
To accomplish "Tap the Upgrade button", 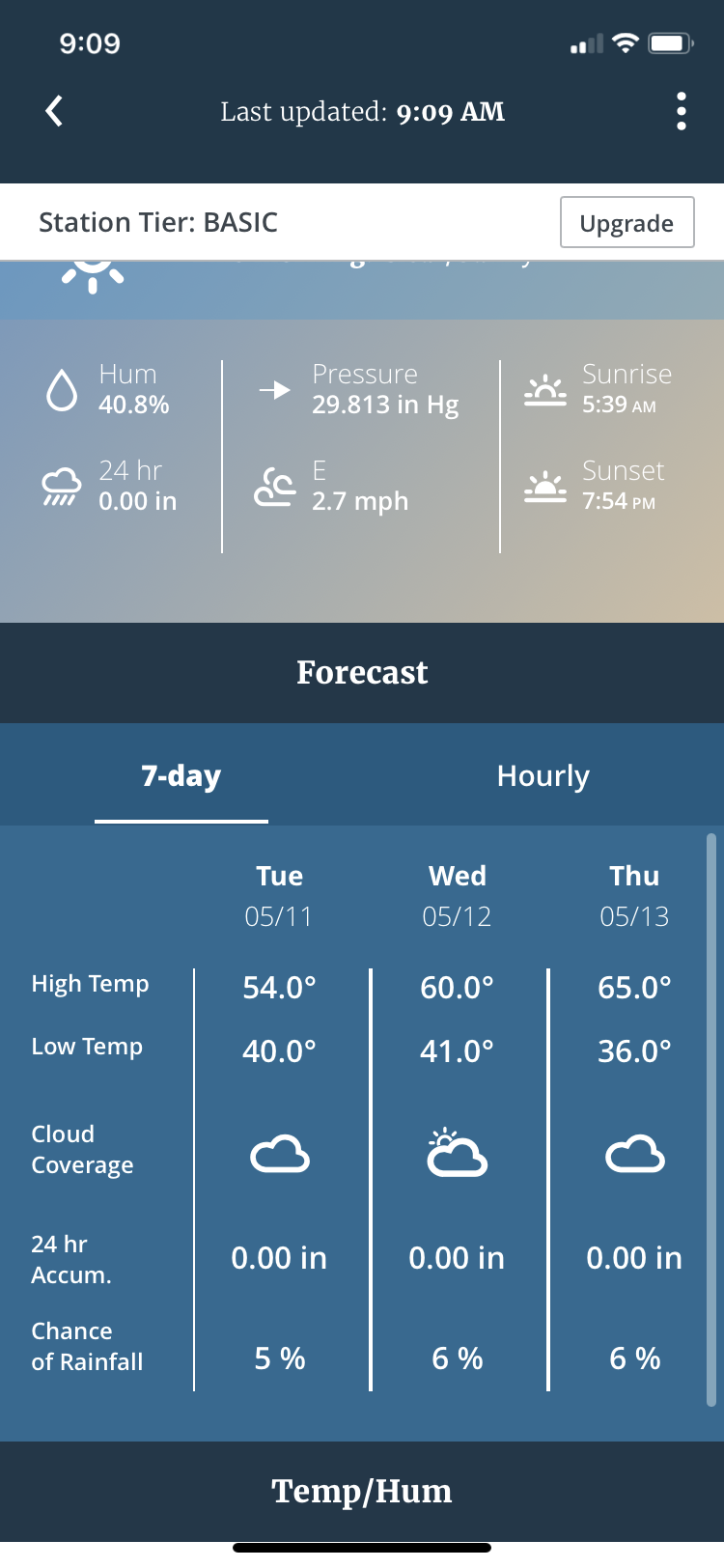I will [x=627, y=223].
